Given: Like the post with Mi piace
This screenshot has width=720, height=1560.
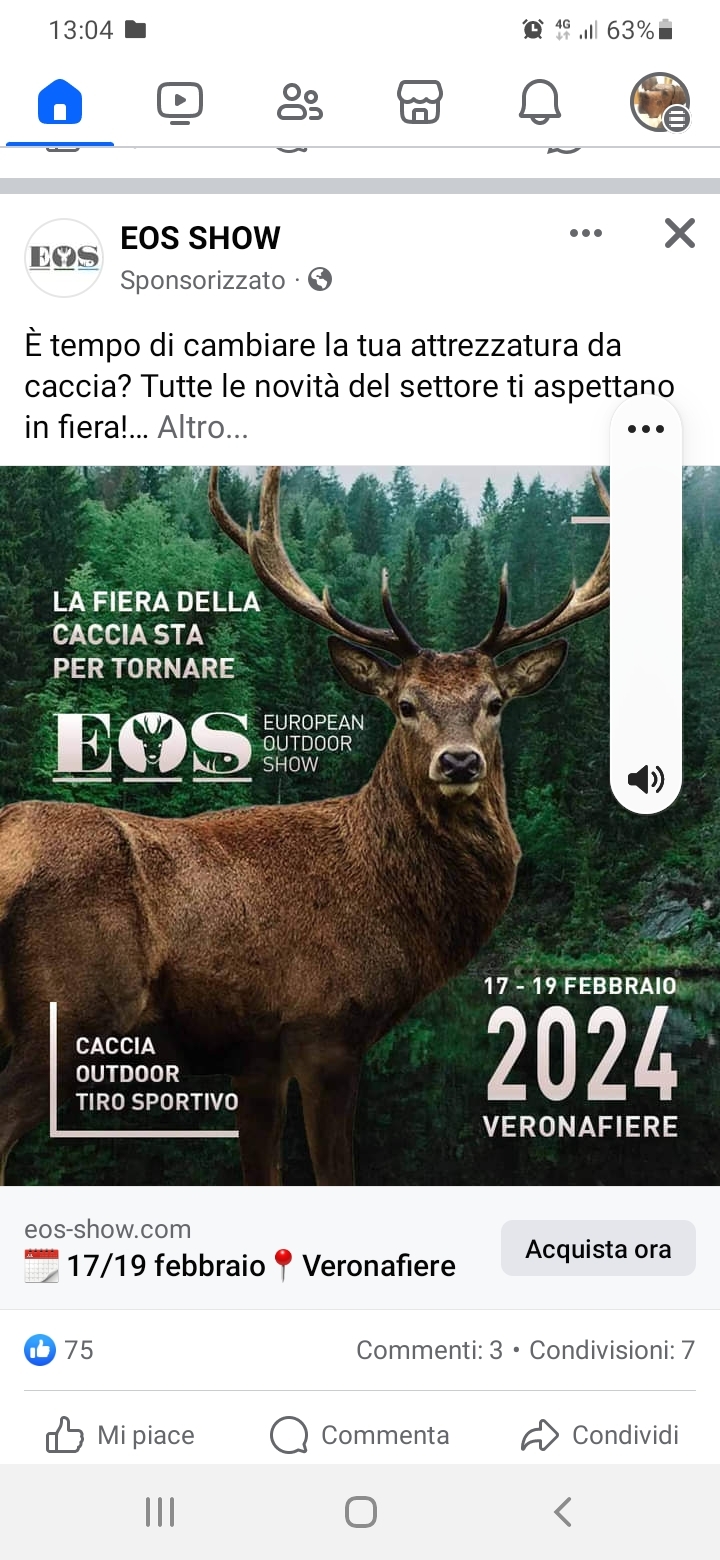Looking at the screenshot, I should point(121,1436).
